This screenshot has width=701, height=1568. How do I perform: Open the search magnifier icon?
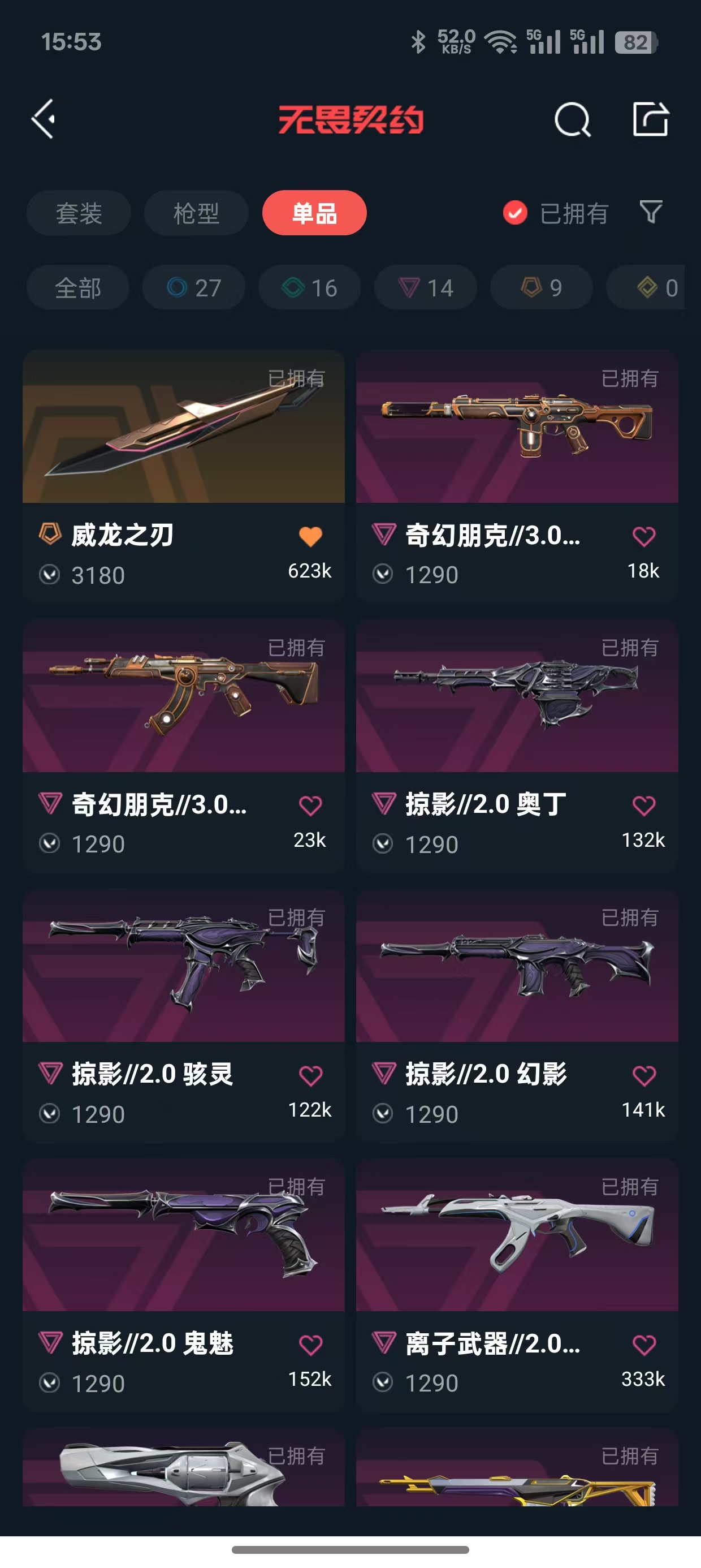click(572, 119)
